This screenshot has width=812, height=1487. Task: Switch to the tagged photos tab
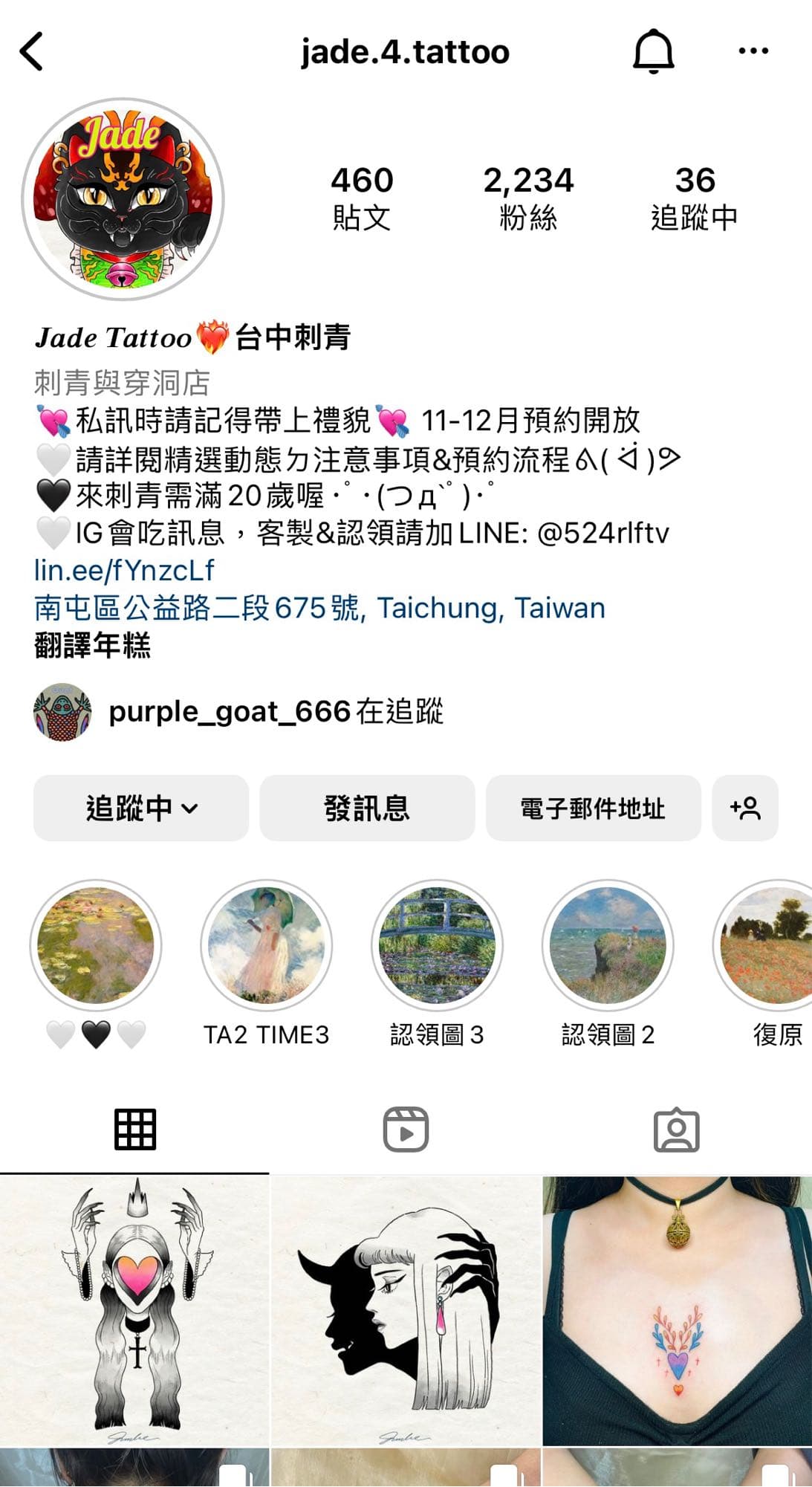pos(676,1130)
